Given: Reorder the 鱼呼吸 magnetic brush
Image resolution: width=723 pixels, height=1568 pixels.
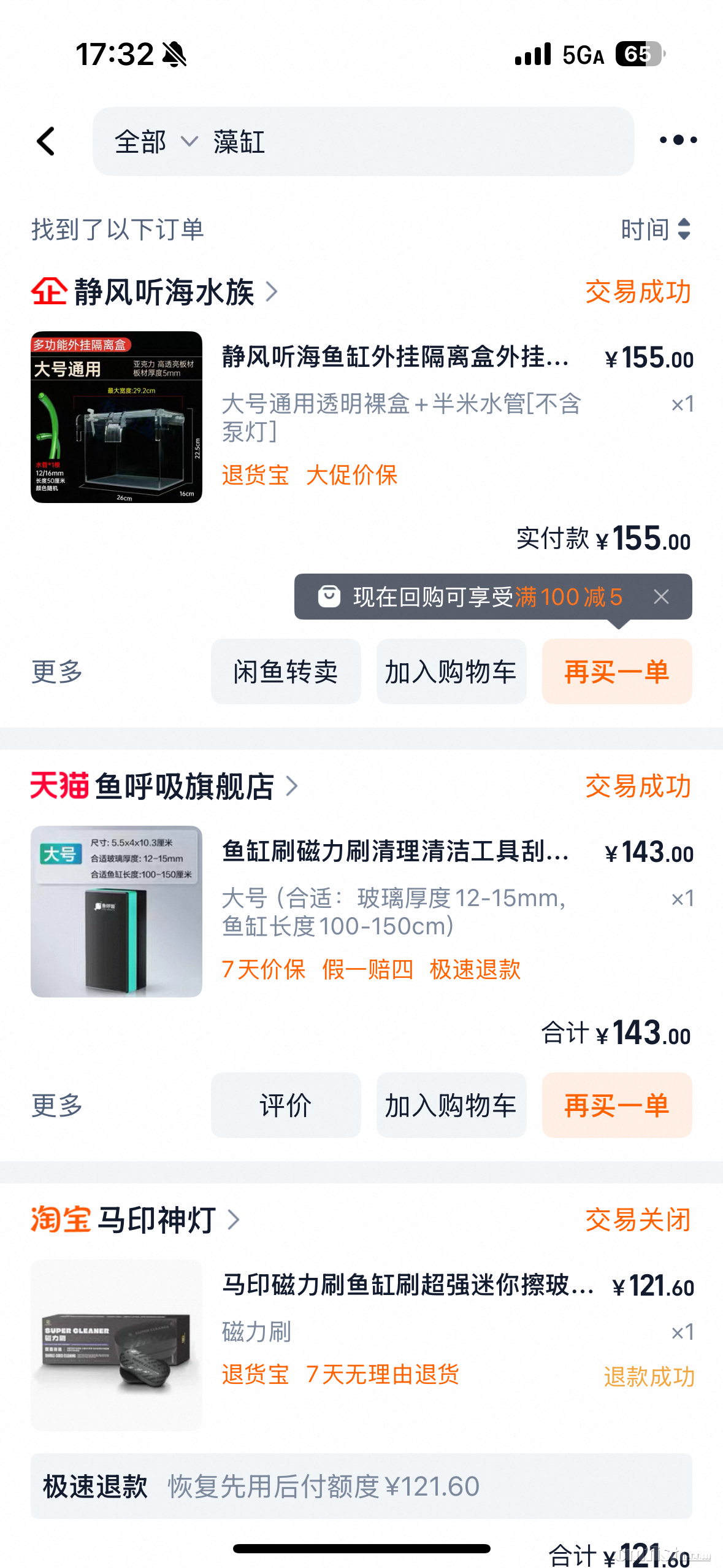Looking at the screenshot, I should tap(617, 1105).
